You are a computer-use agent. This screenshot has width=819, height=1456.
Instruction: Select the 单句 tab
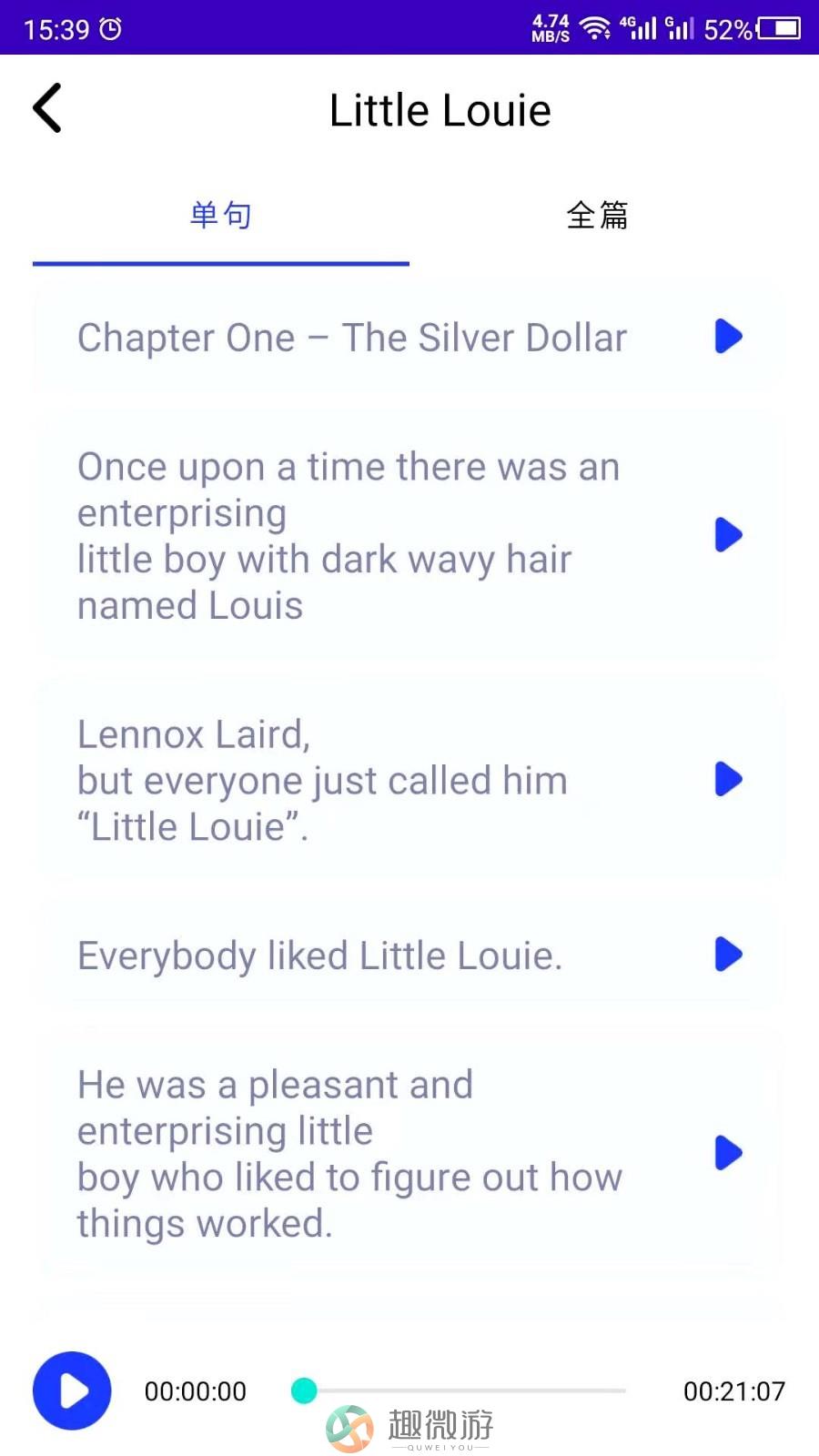tap(221, 216)
